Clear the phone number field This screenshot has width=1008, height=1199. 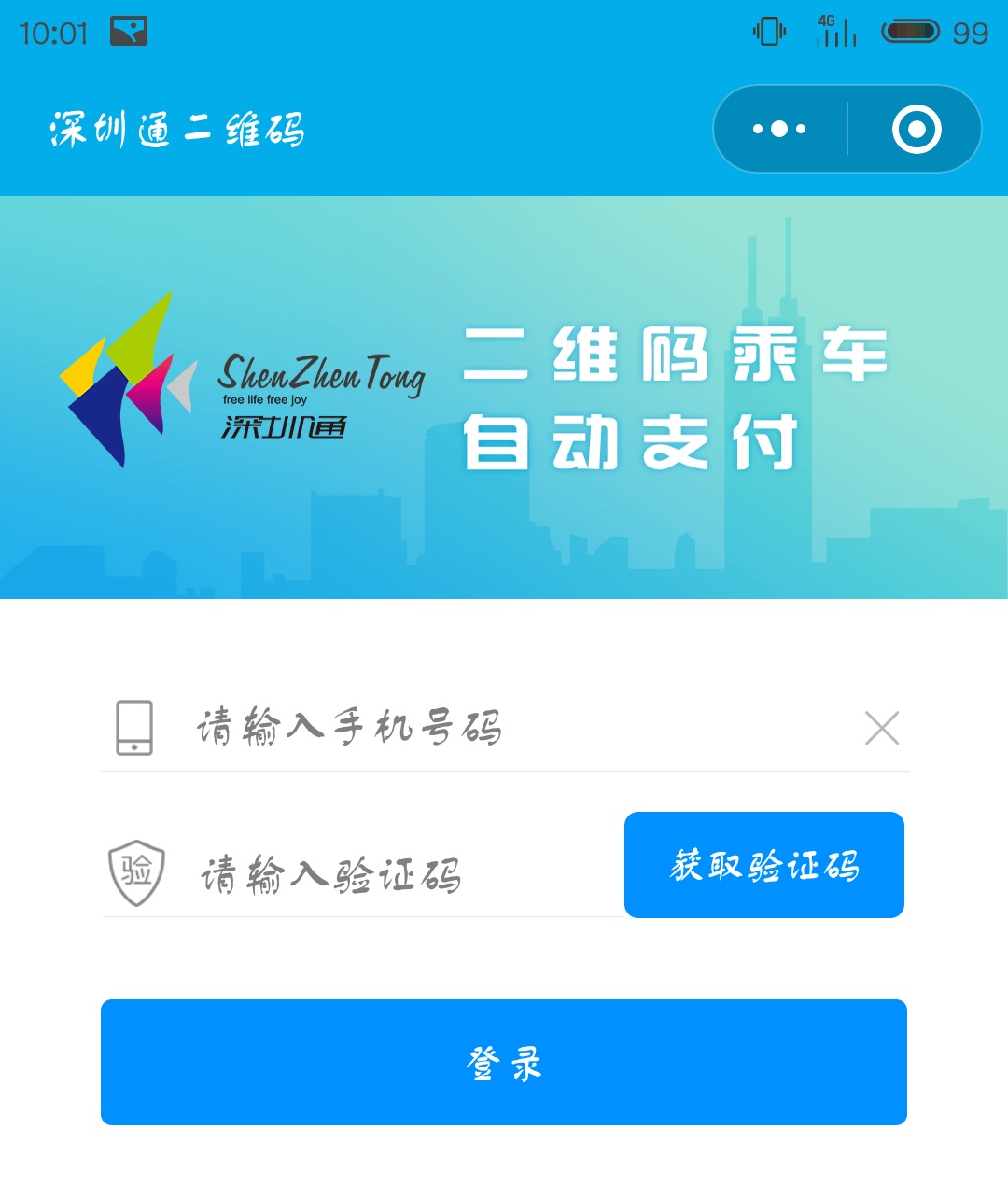coord(882,728)
